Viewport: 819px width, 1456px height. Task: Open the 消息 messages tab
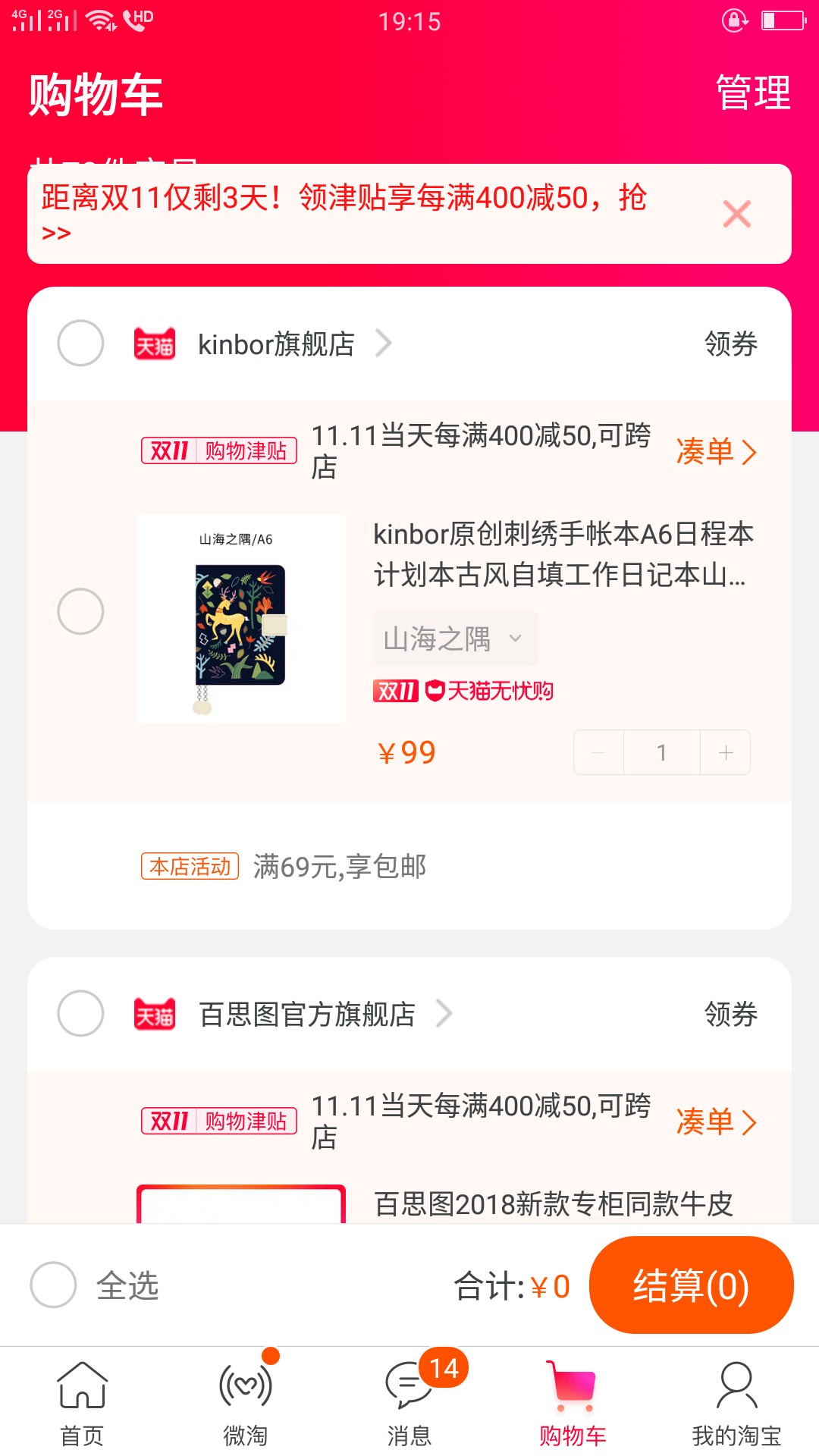[x=409, y=1403]
